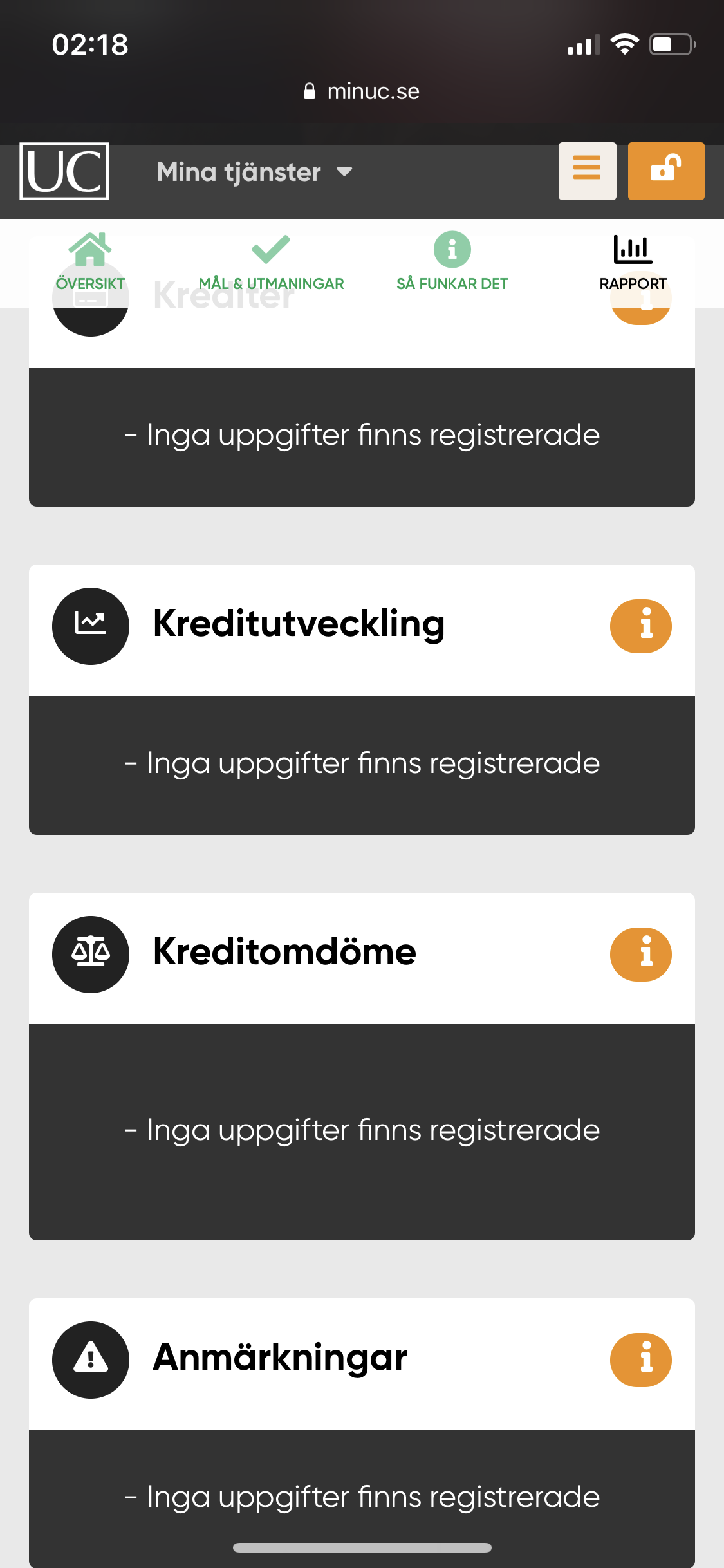Tap the orange unlock button
This screenshot has height=1568, width=724.
665,171
